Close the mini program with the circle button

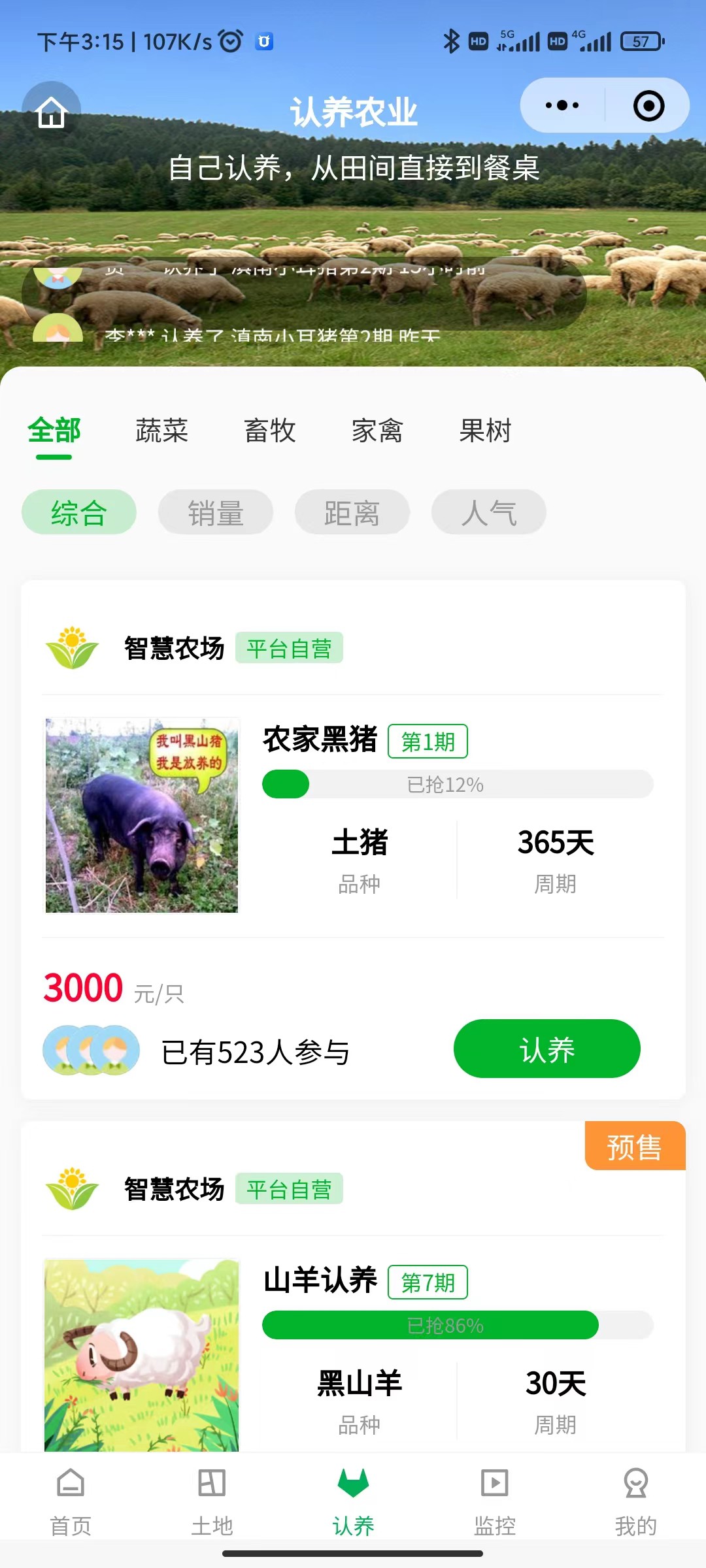tap(648, 106)
